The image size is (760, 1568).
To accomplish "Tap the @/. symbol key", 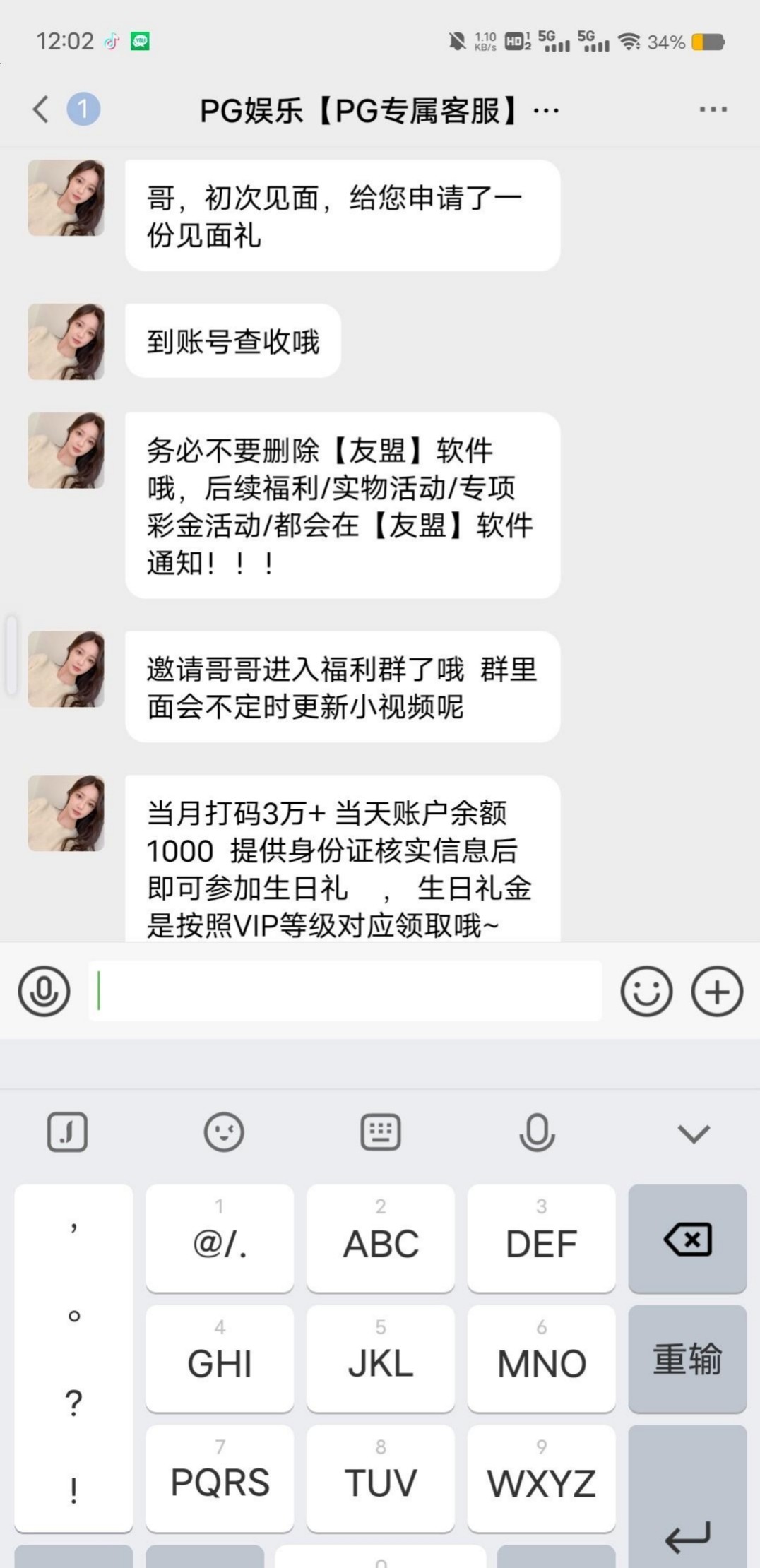I will (x=220, y=1238).
